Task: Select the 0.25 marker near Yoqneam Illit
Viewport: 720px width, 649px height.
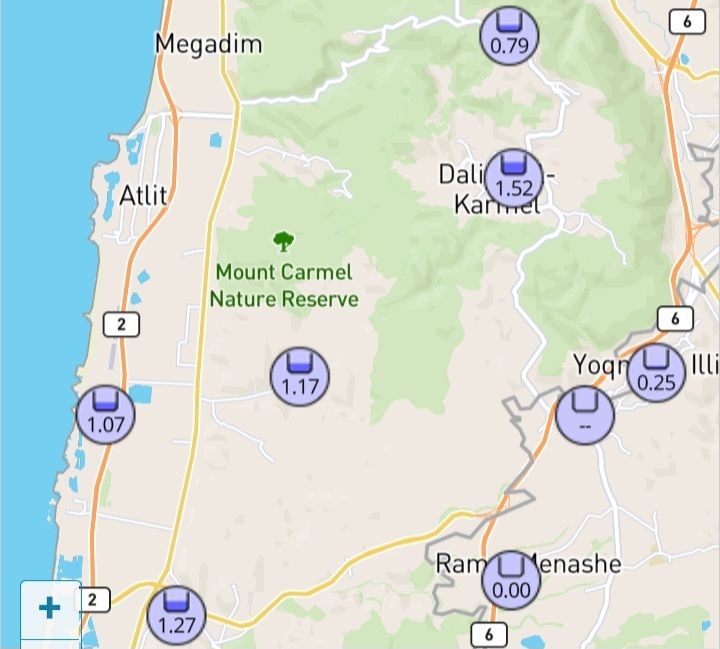Action: click(657, 372)
